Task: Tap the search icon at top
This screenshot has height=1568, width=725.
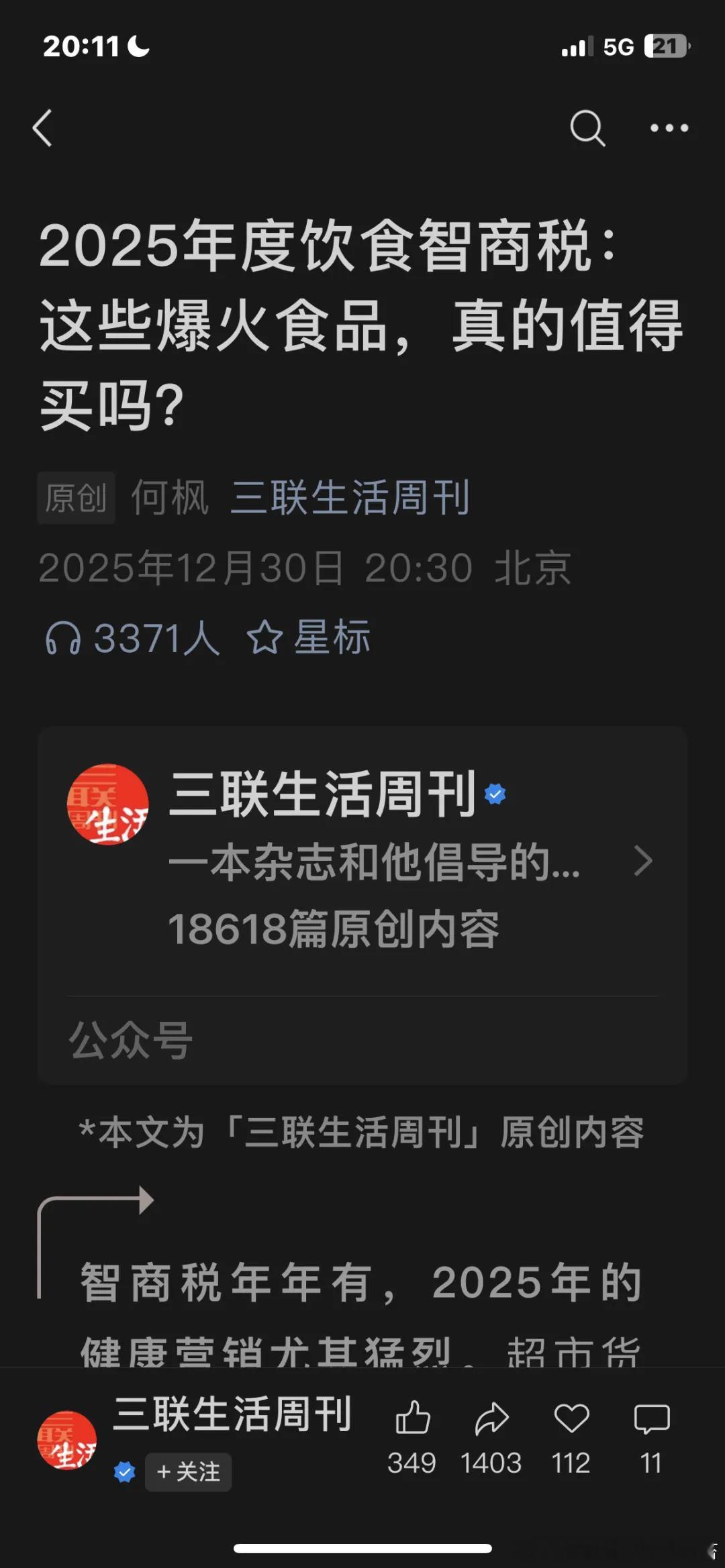Action: (587, 127)
